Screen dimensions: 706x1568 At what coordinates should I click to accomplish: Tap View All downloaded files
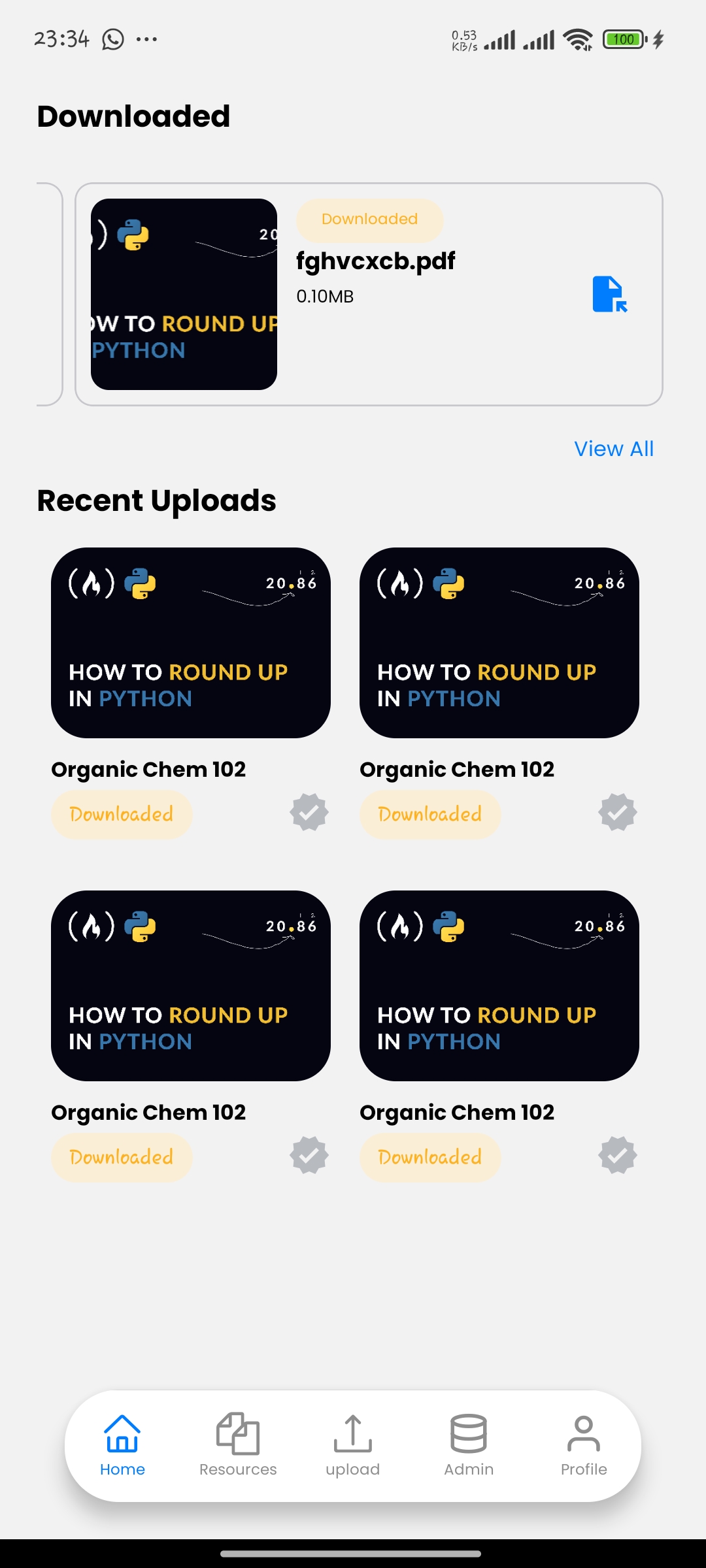coord(613,449)
